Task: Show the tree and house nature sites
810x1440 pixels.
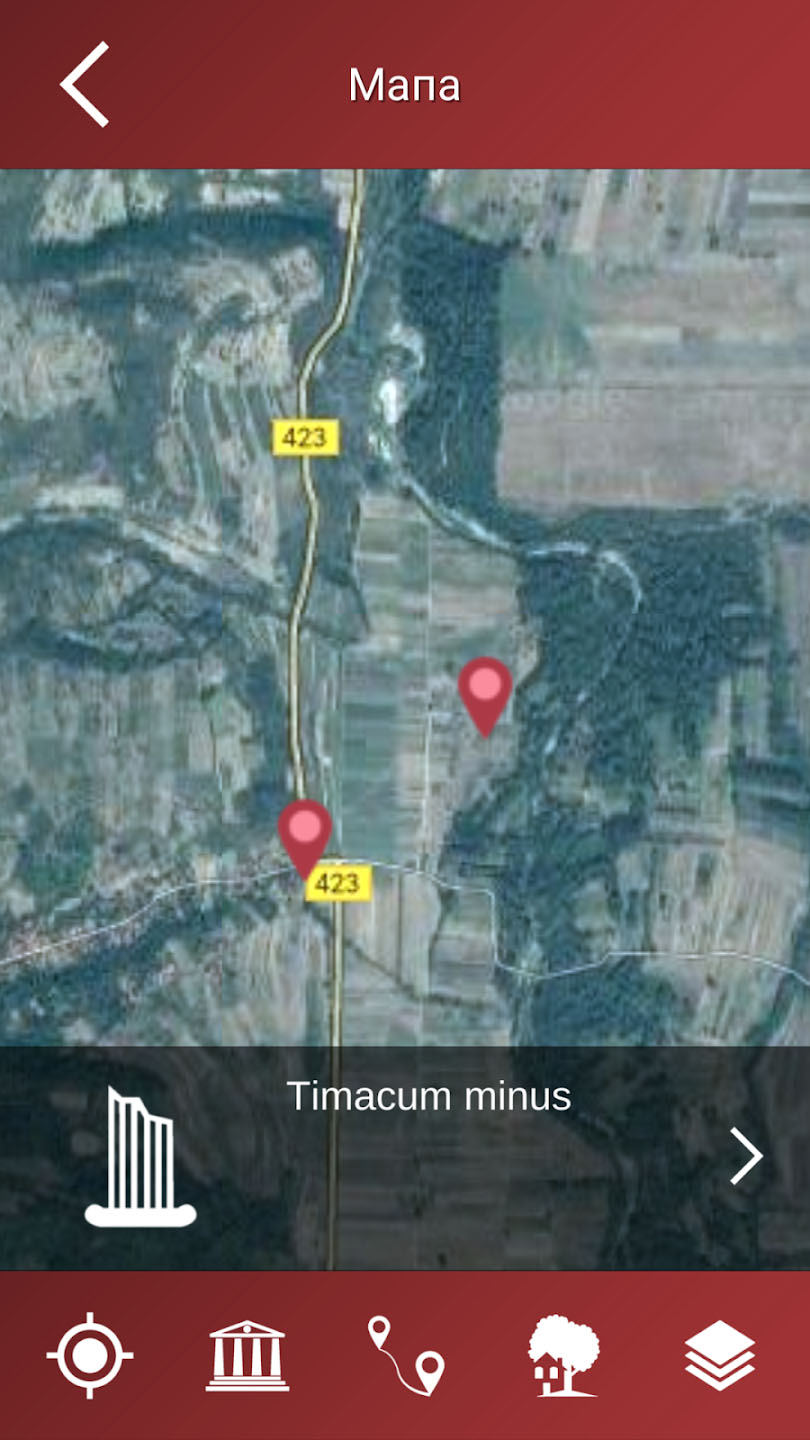Action: (x=564, y=1356)
